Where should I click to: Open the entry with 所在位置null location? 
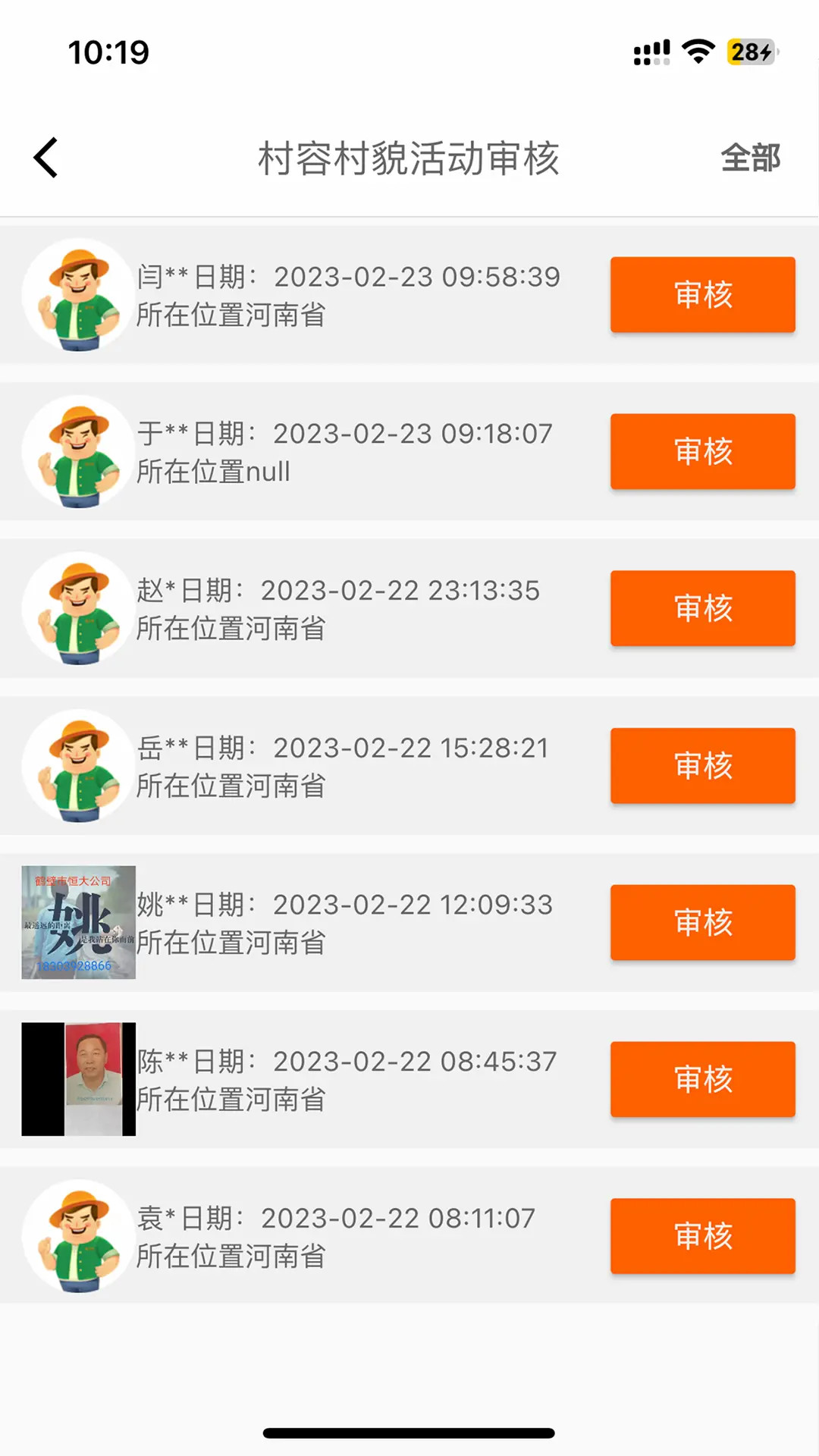341,452
